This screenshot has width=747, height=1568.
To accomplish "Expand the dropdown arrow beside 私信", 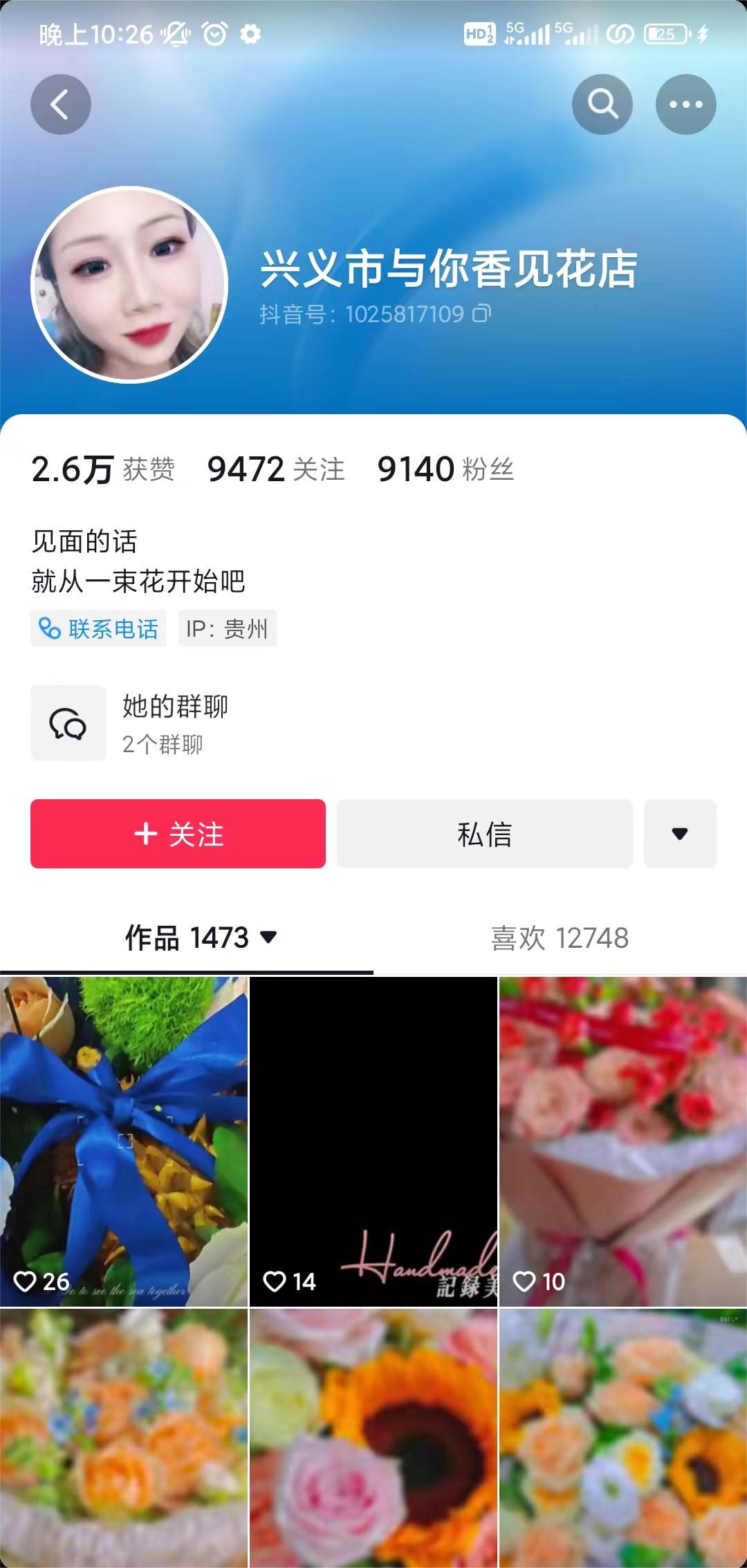I will tap(680, 834).
